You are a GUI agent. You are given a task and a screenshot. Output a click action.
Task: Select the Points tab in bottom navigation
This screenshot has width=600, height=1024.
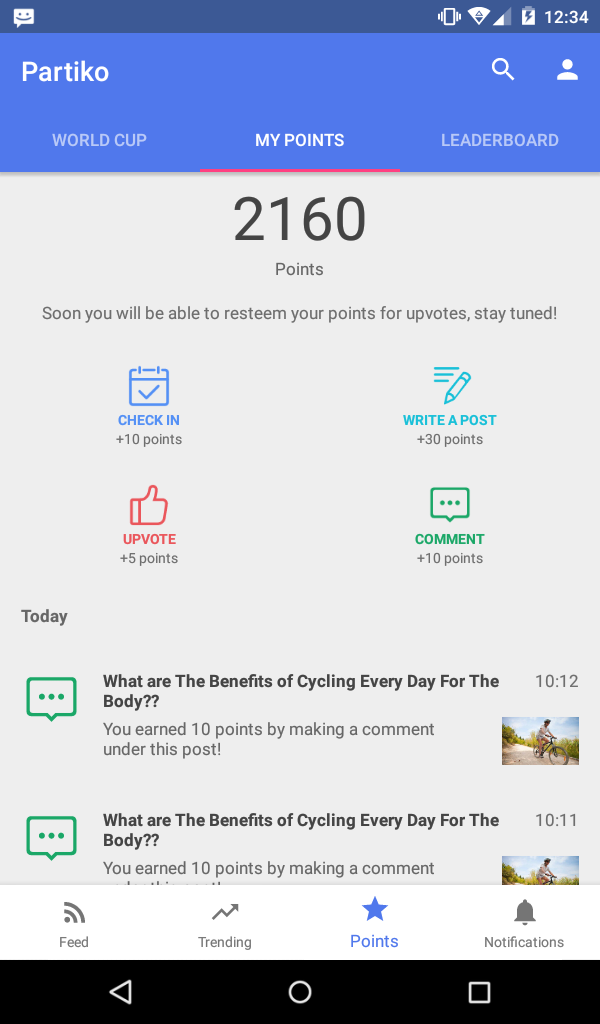click(x=374, y=923)
